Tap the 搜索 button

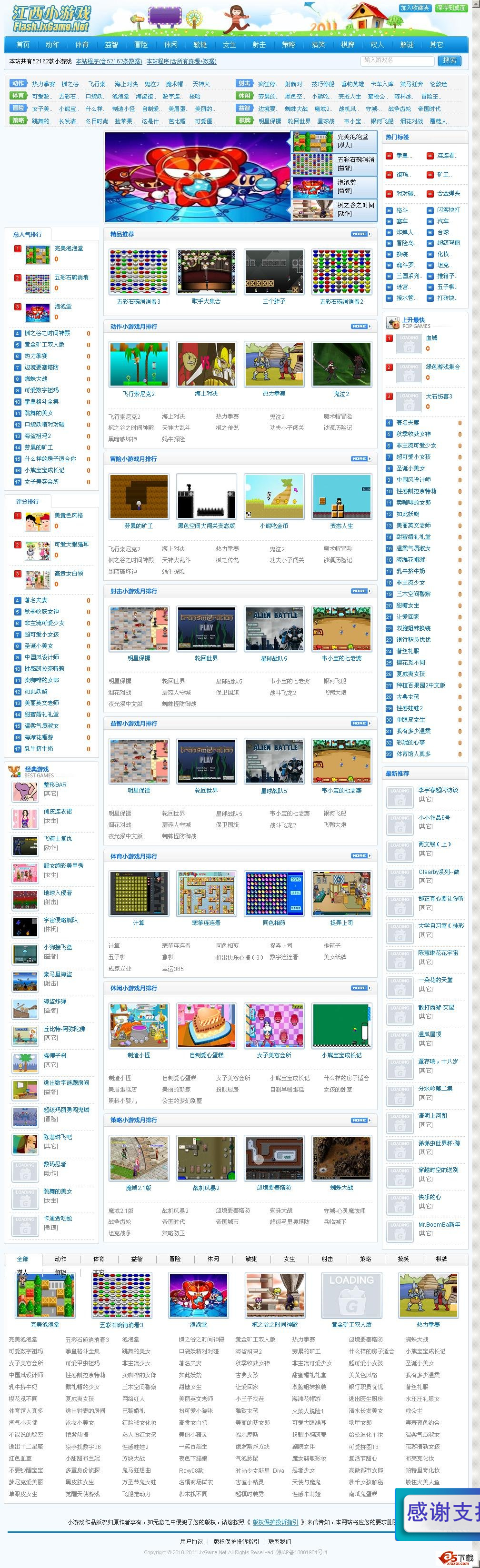pos(450,60)
